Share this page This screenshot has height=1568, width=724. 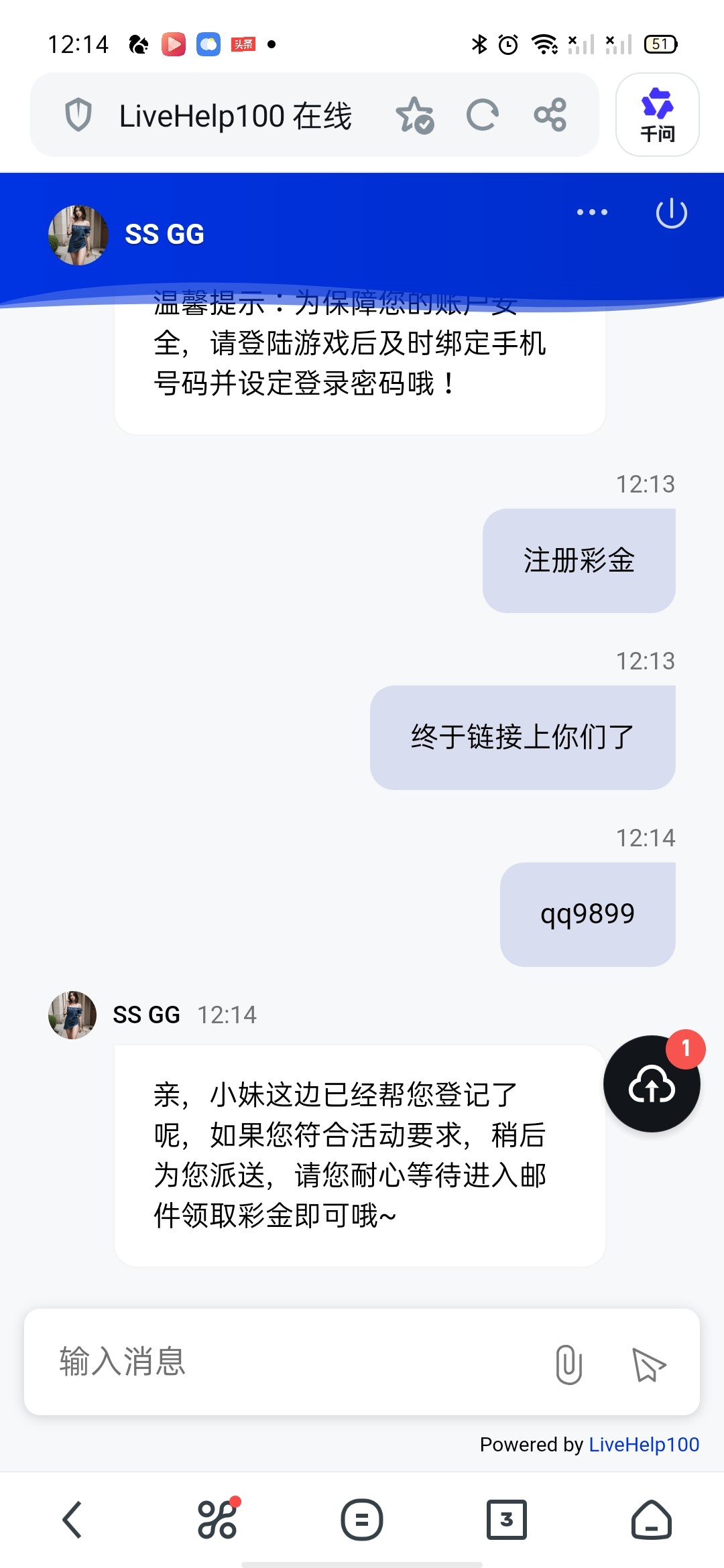550,115
